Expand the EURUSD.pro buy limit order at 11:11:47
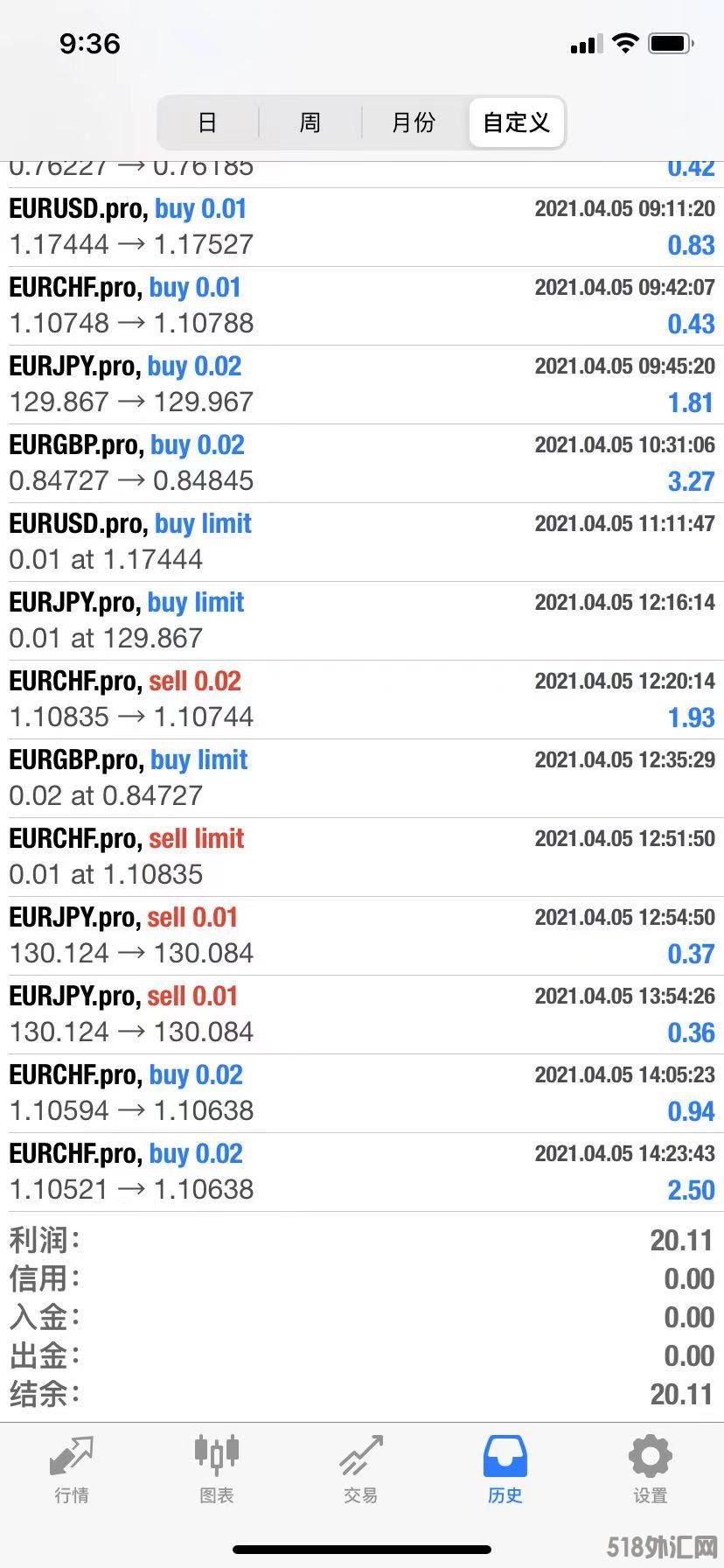 click(362, 542)
